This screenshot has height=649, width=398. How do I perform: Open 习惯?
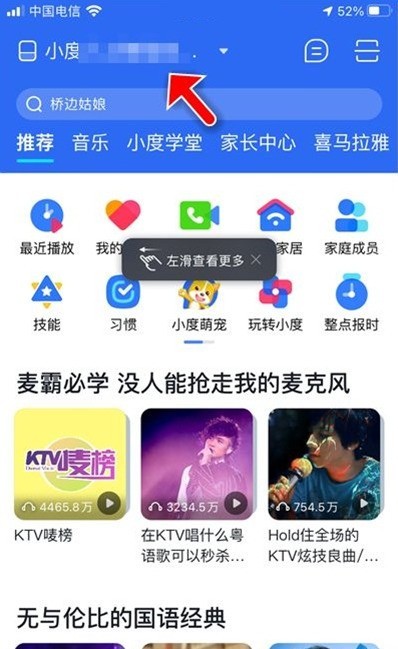[123, 303]
